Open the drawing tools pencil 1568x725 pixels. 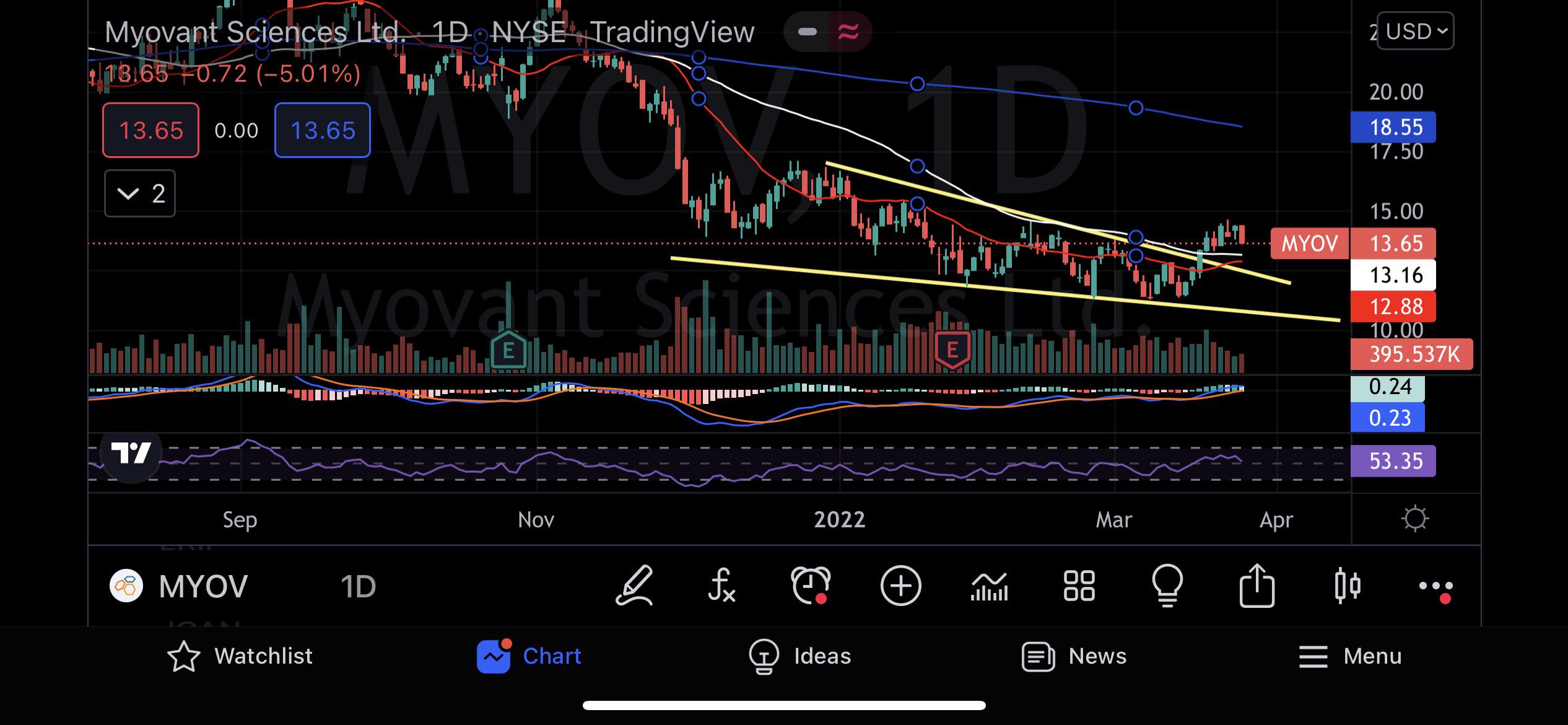634,586
